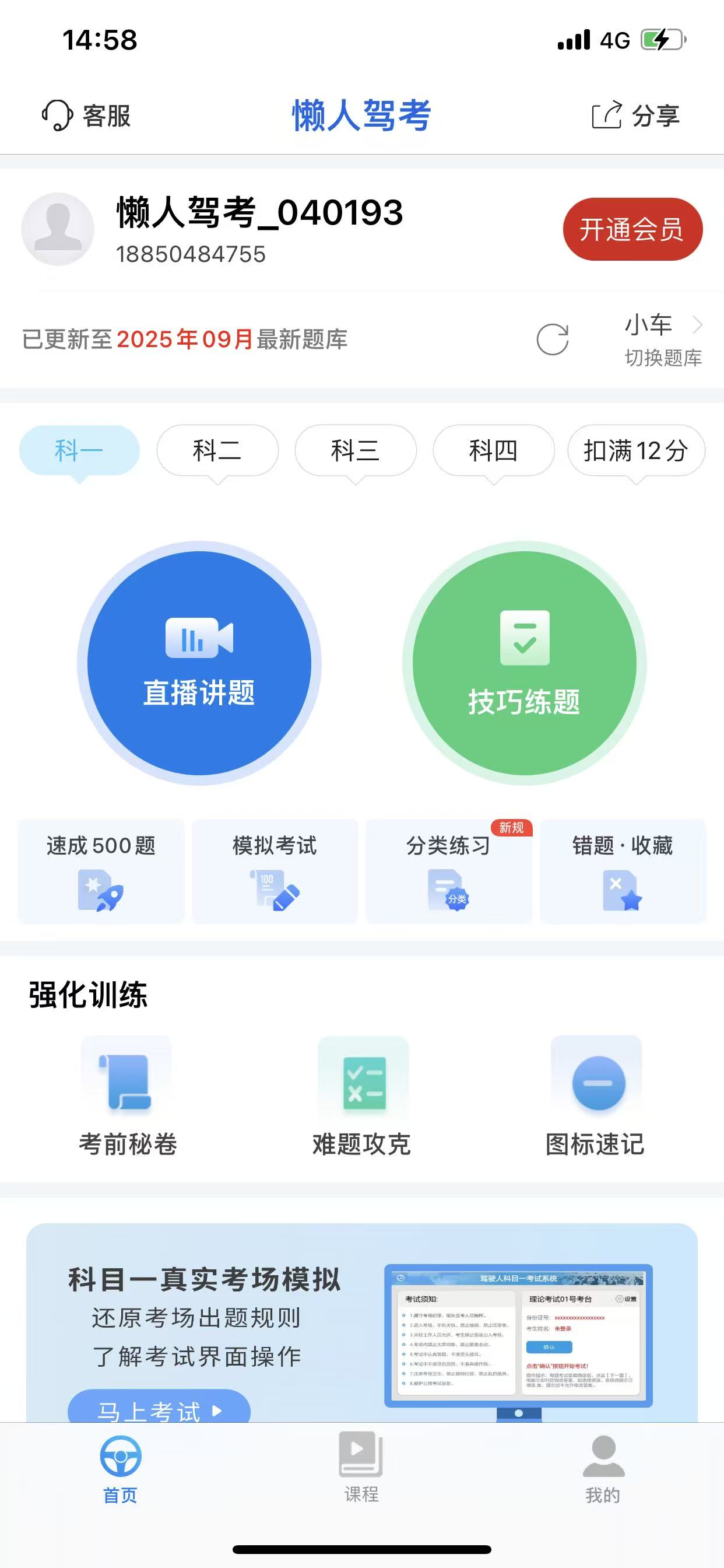Viewport: 724px width, 1568px height.
Task: Open the 扣满12分 tab
Action: (x=636, y=451)
